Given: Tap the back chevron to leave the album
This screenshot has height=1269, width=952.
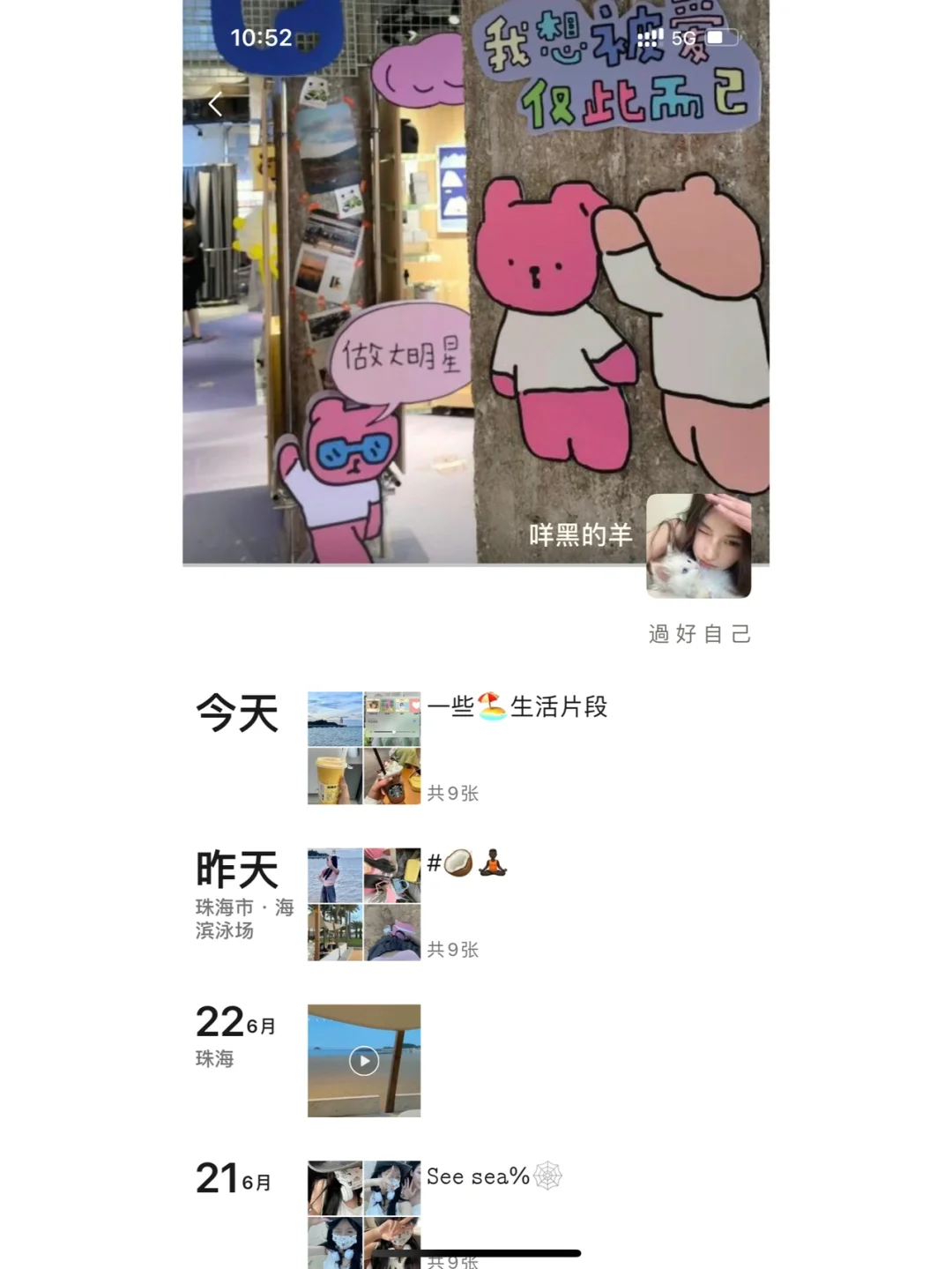Looking at the screenshot, I should pyautogui.click(x=214, y=103).
